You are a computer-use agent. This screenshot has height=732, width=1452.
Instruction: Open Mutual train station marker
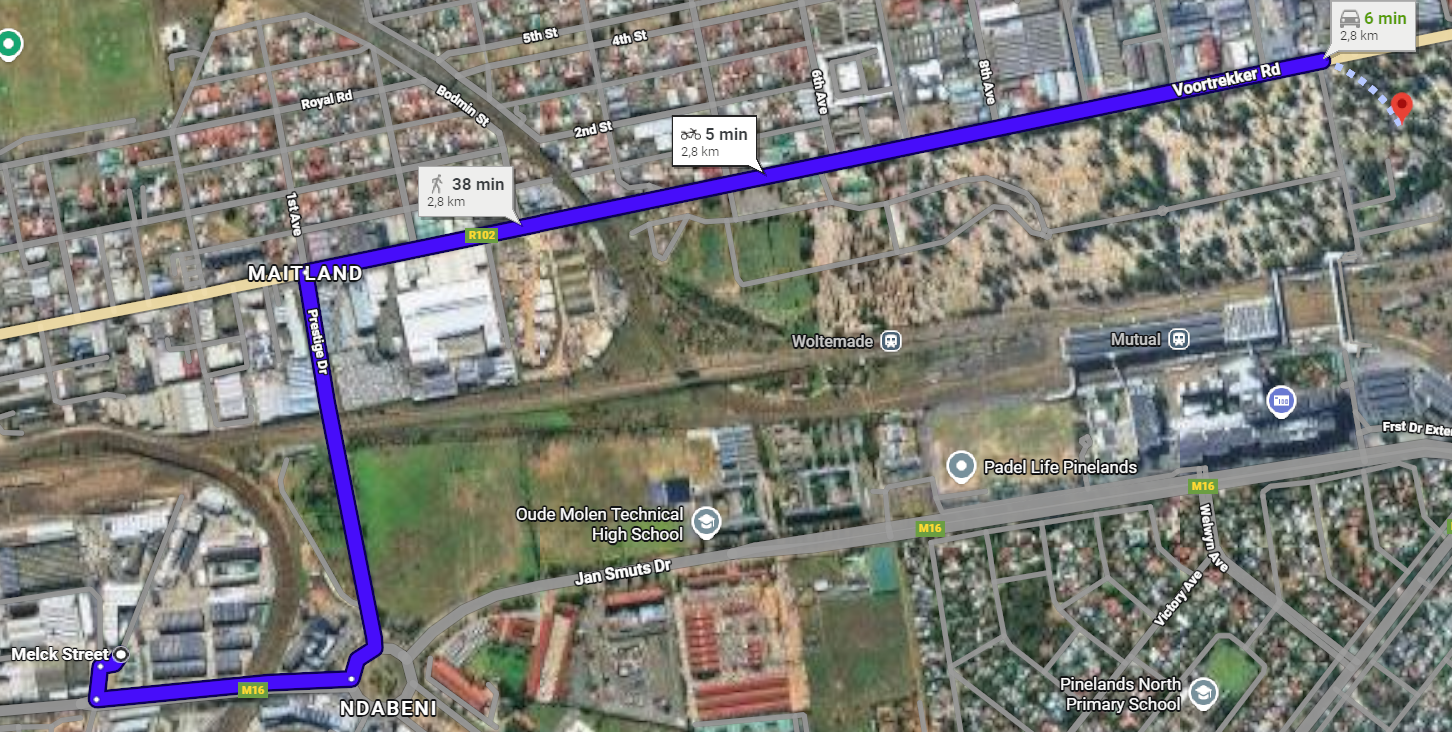[x=1180, y=339]
